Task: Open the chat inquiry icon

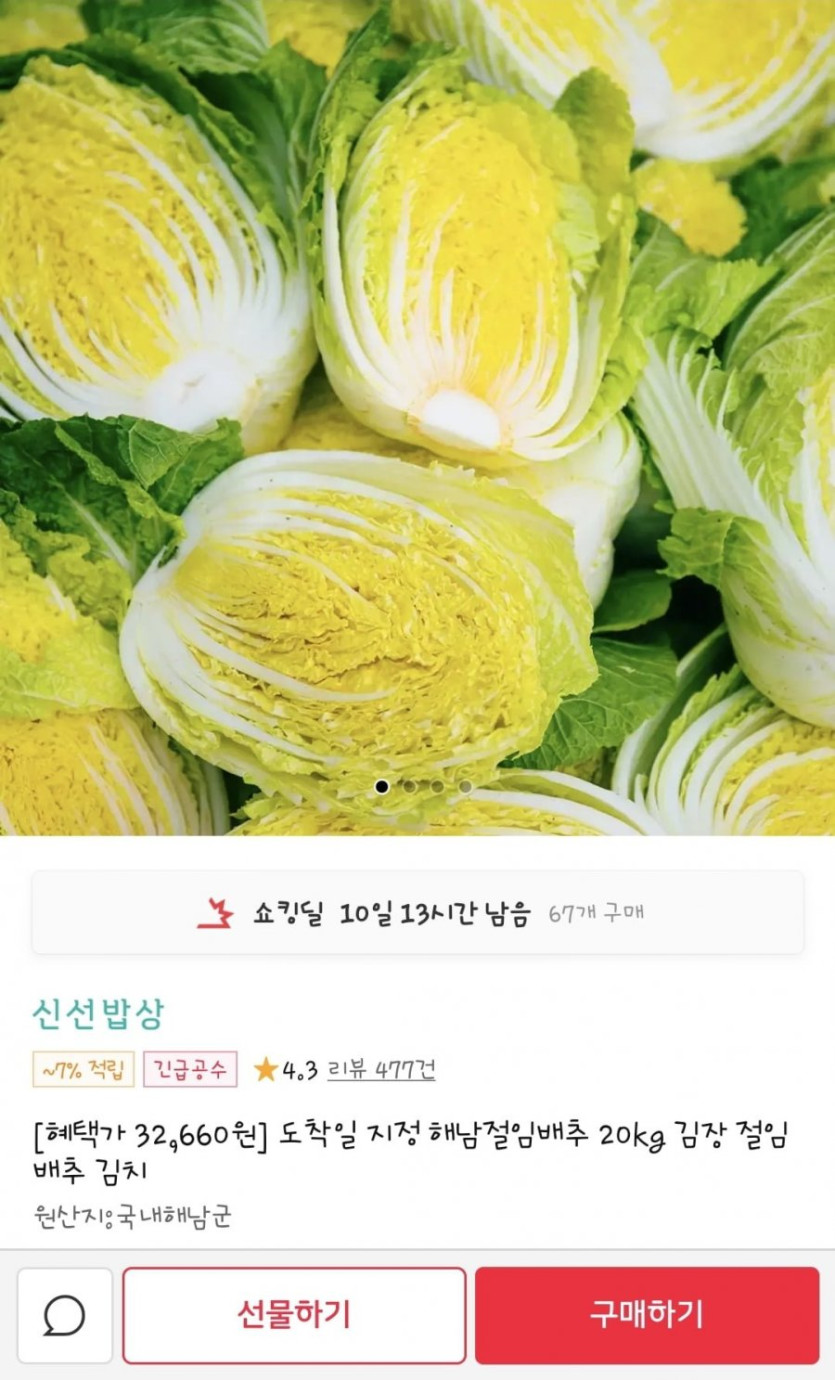Action: coord(64,1315)
